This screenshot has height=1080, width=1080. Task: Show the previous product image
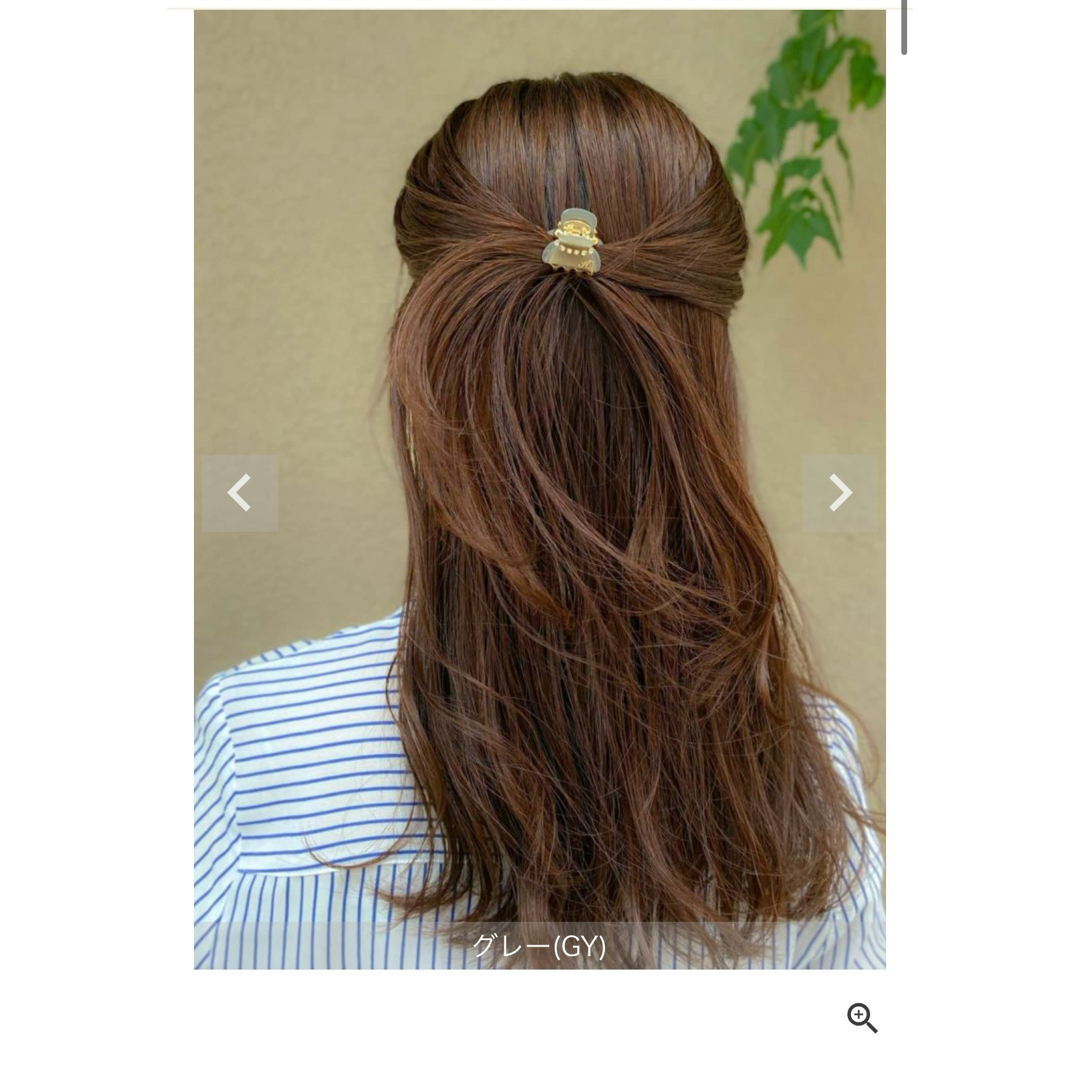tap(240, 493)
